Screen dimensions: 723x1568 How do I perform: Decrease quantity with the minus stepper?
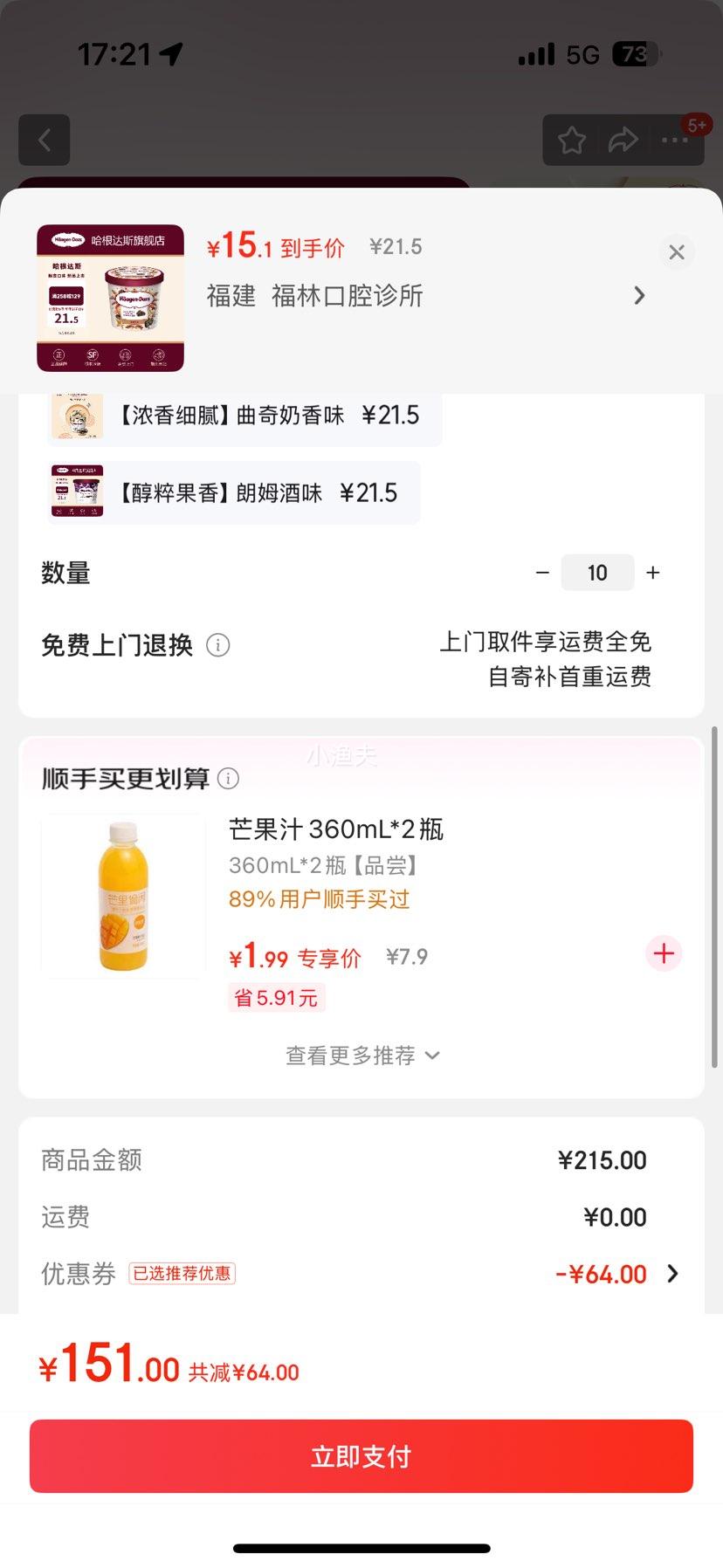coord(541,572)
